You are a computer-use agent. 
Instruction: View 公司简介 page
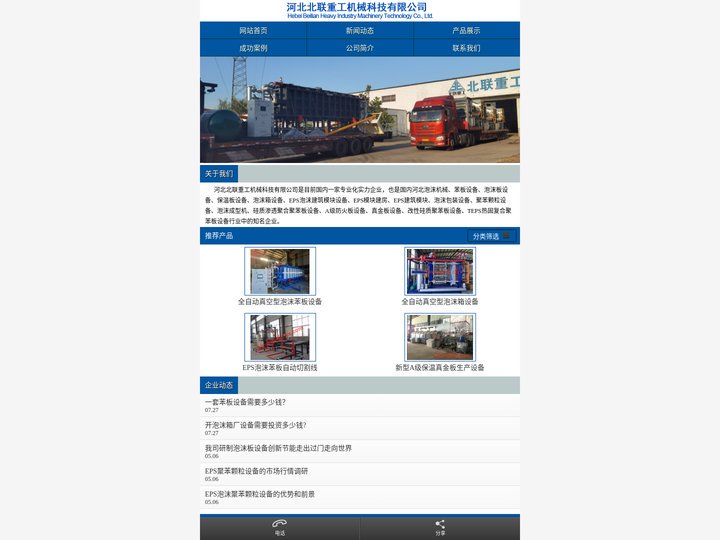360,48
